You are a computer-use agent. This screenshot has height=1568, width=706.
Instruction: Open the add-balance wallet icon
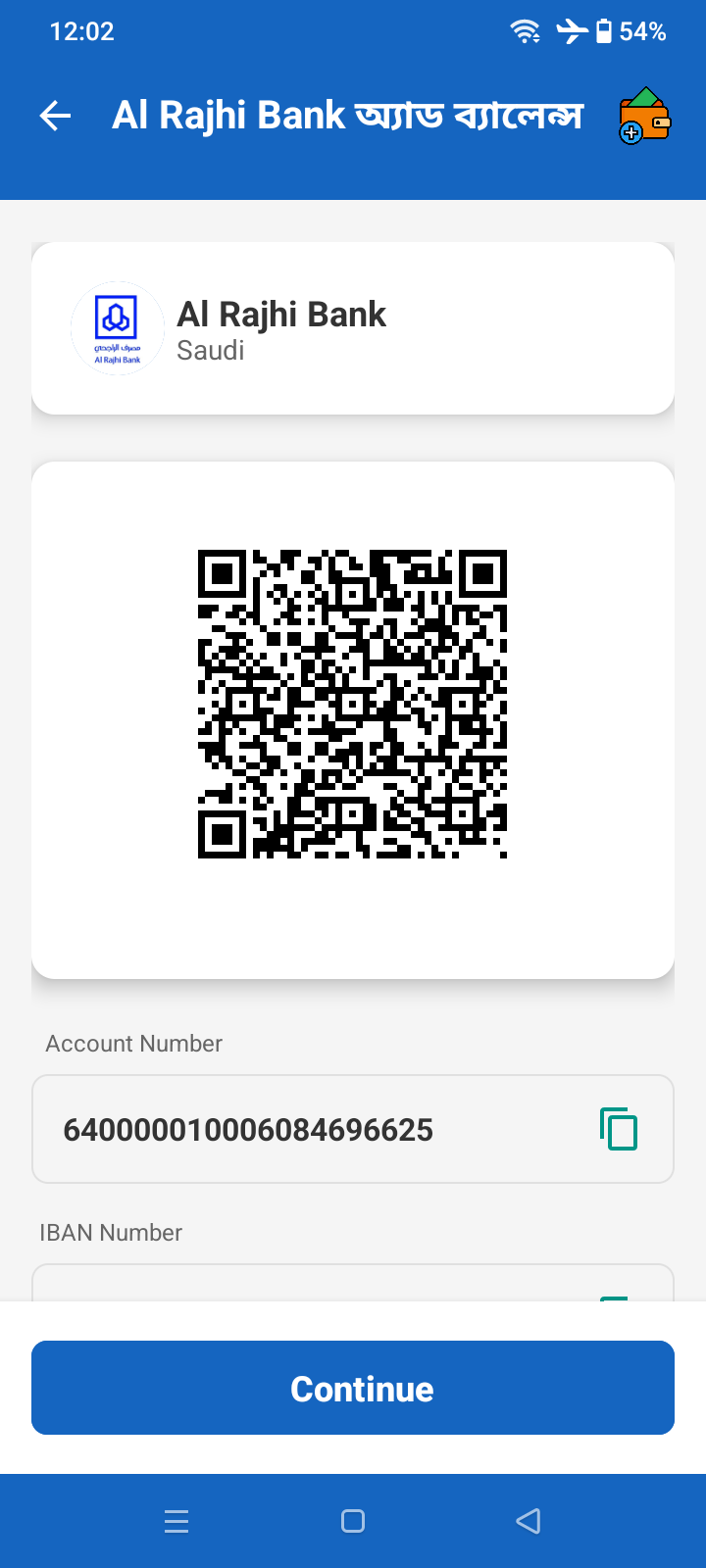[644, 117]
